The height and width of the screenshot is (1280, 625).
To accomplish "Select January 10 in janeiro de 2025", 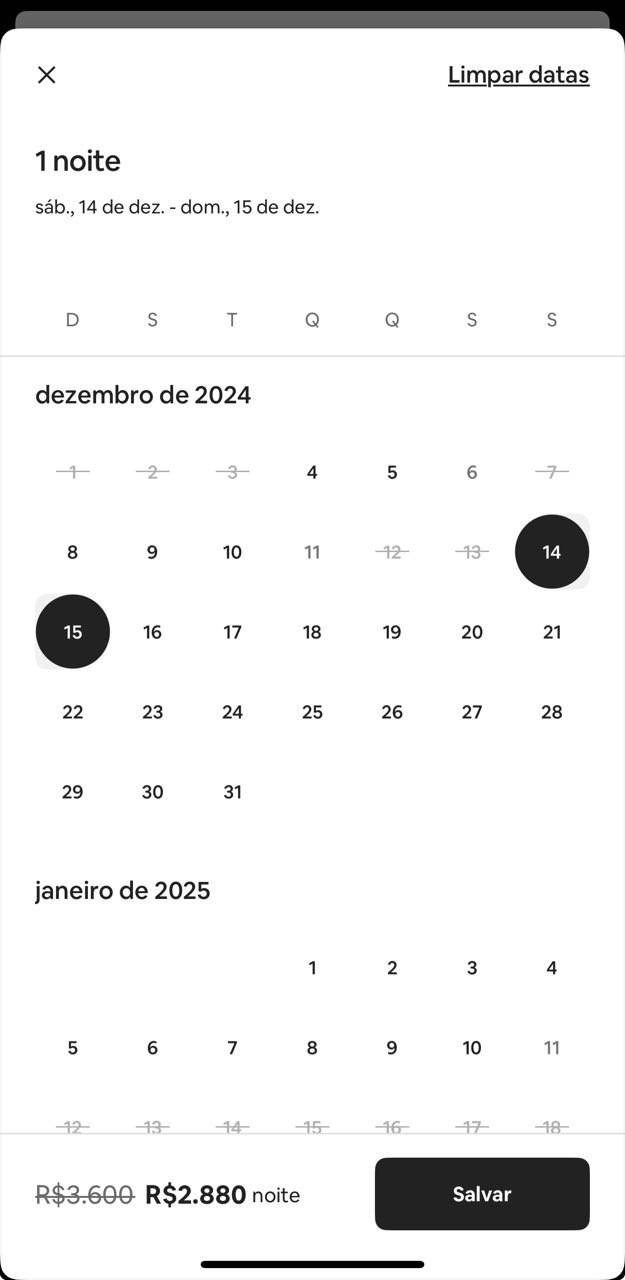I will (472, 1048).
